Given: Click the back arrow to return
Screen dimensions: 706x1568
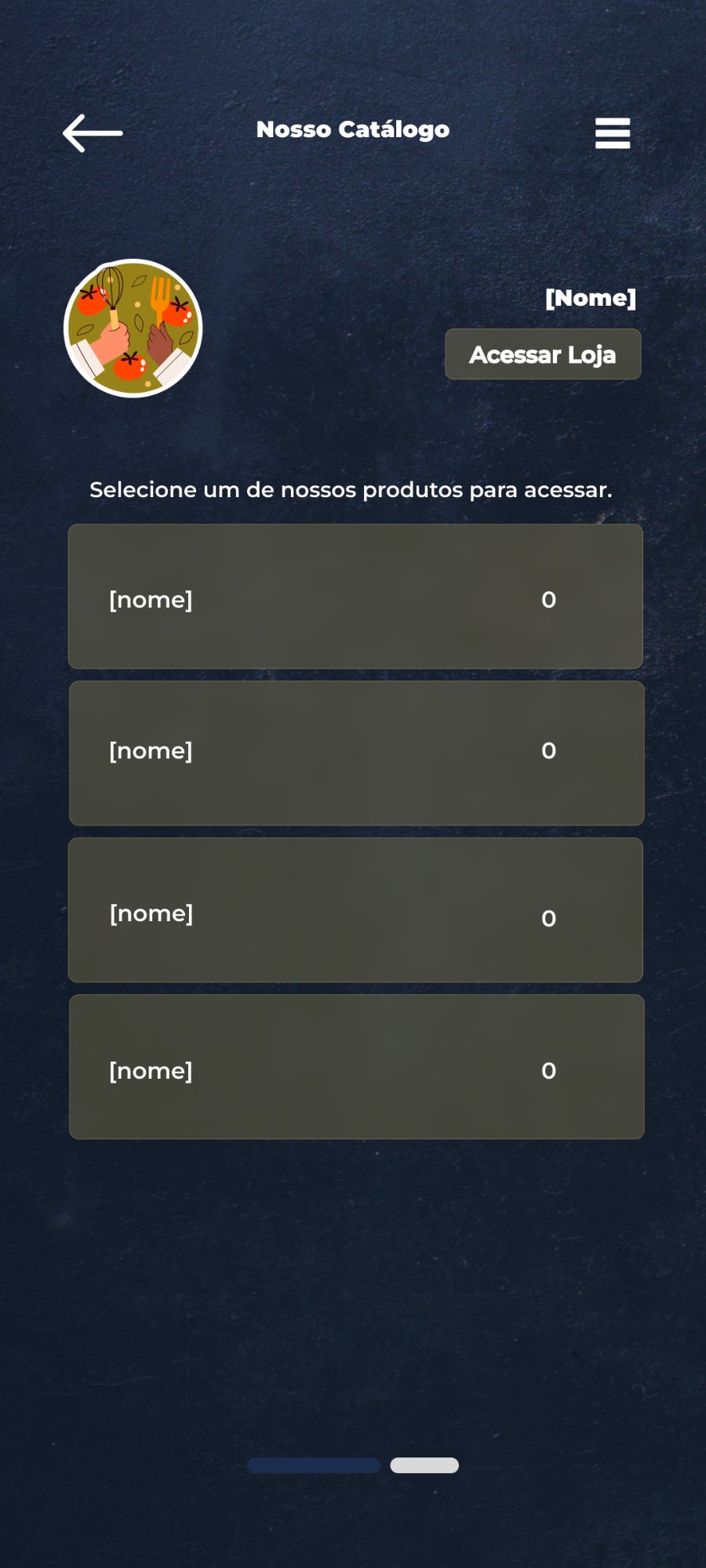Looking at the screenshot, I should [91, 133].
